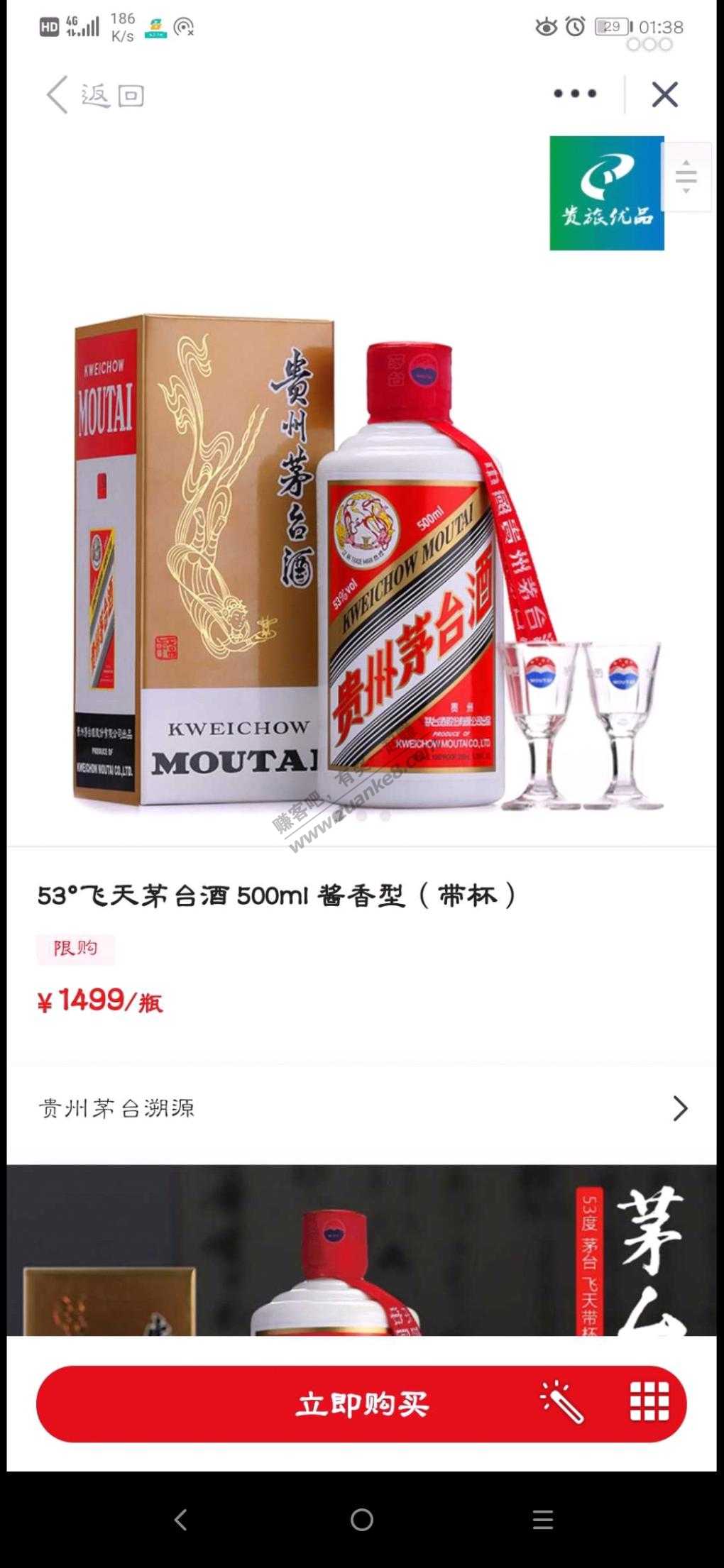Open 贵州茅台溯源 traceability row
This screenshot has width=724, height=1568.
pyautogui.click(x=362, y=1108)
